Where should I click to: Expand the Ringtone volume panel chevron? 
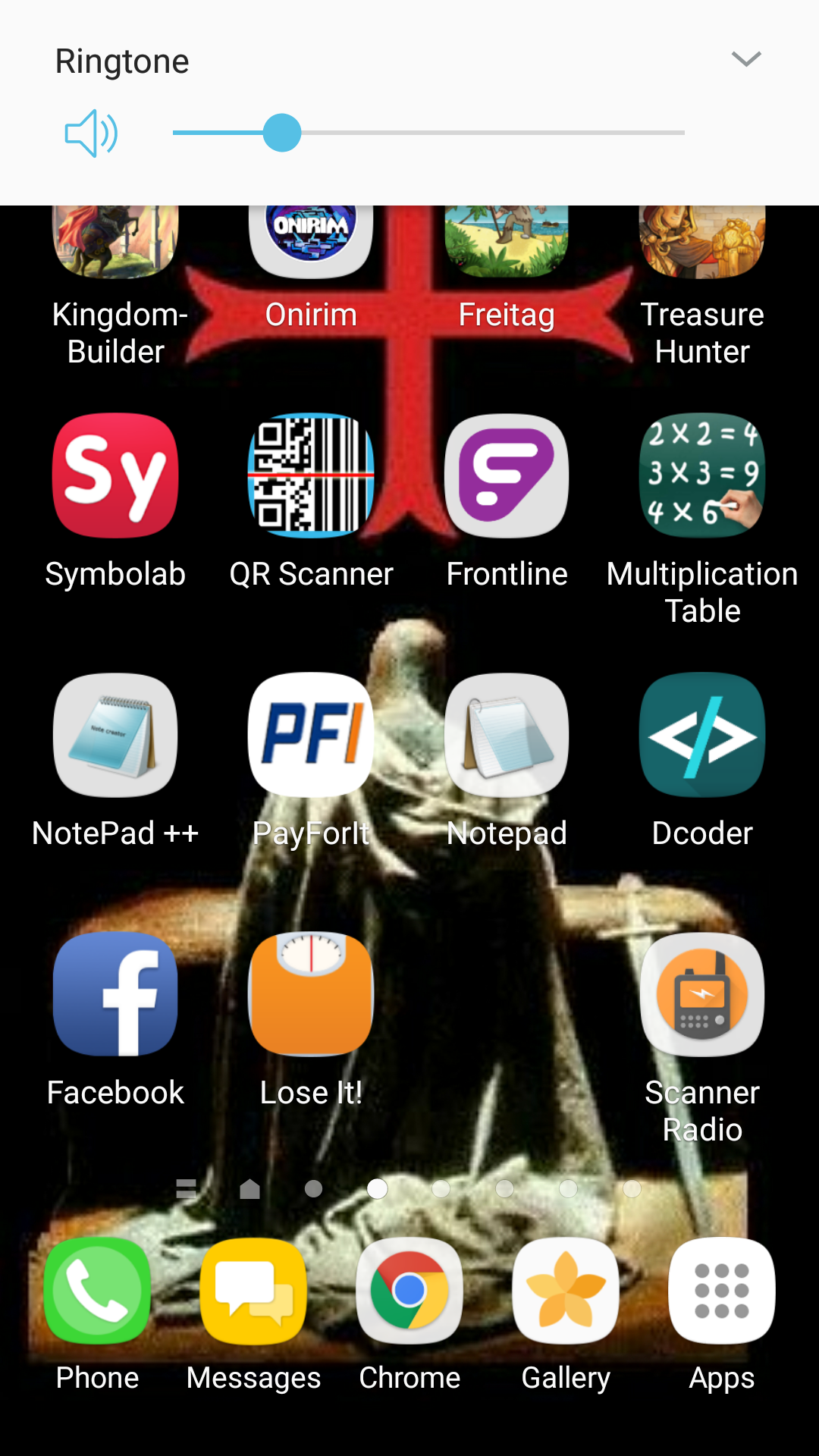[746, 59]
